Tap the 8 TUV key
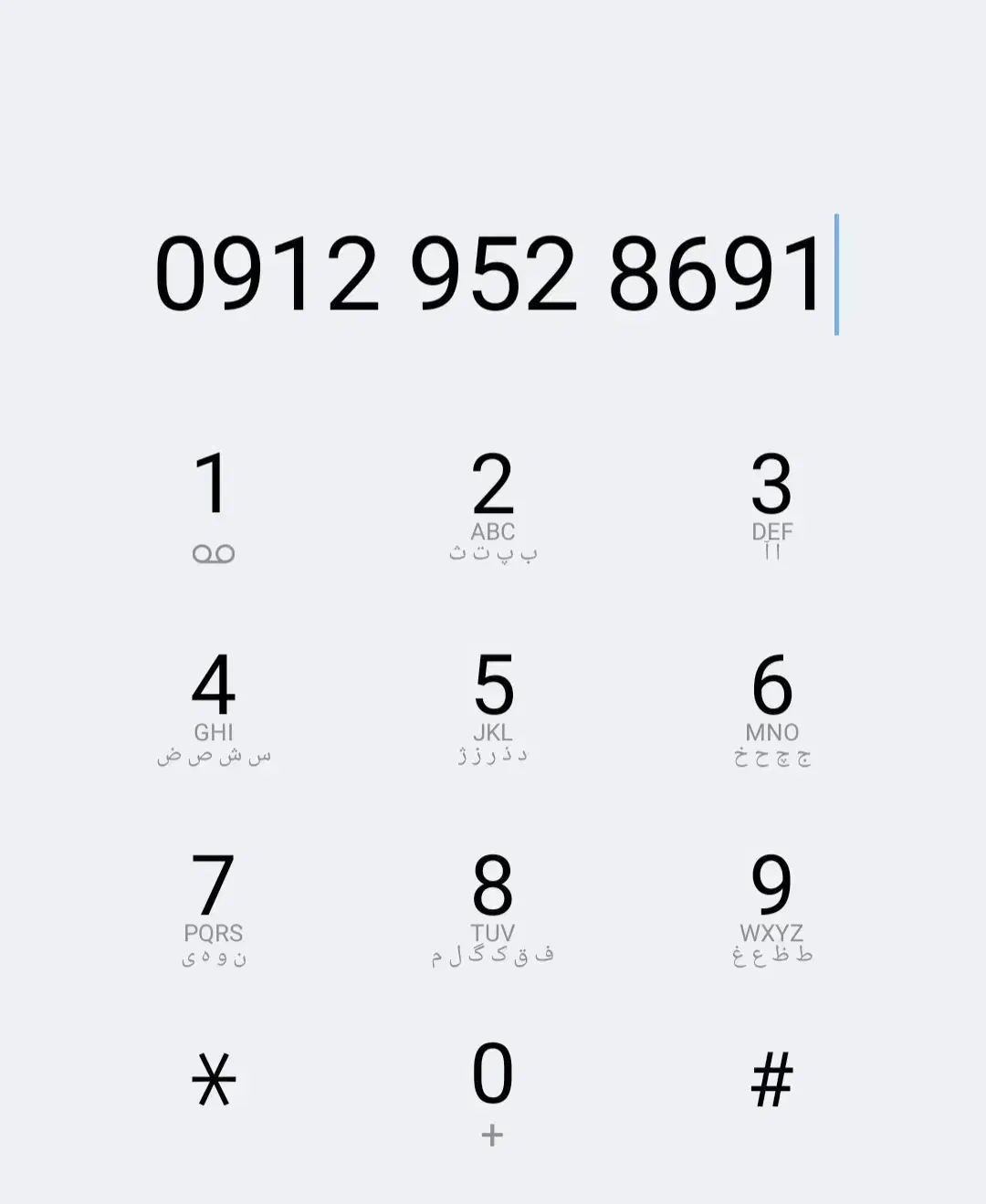The height and width of the screenshot is (1204, 986). [493, 906]
